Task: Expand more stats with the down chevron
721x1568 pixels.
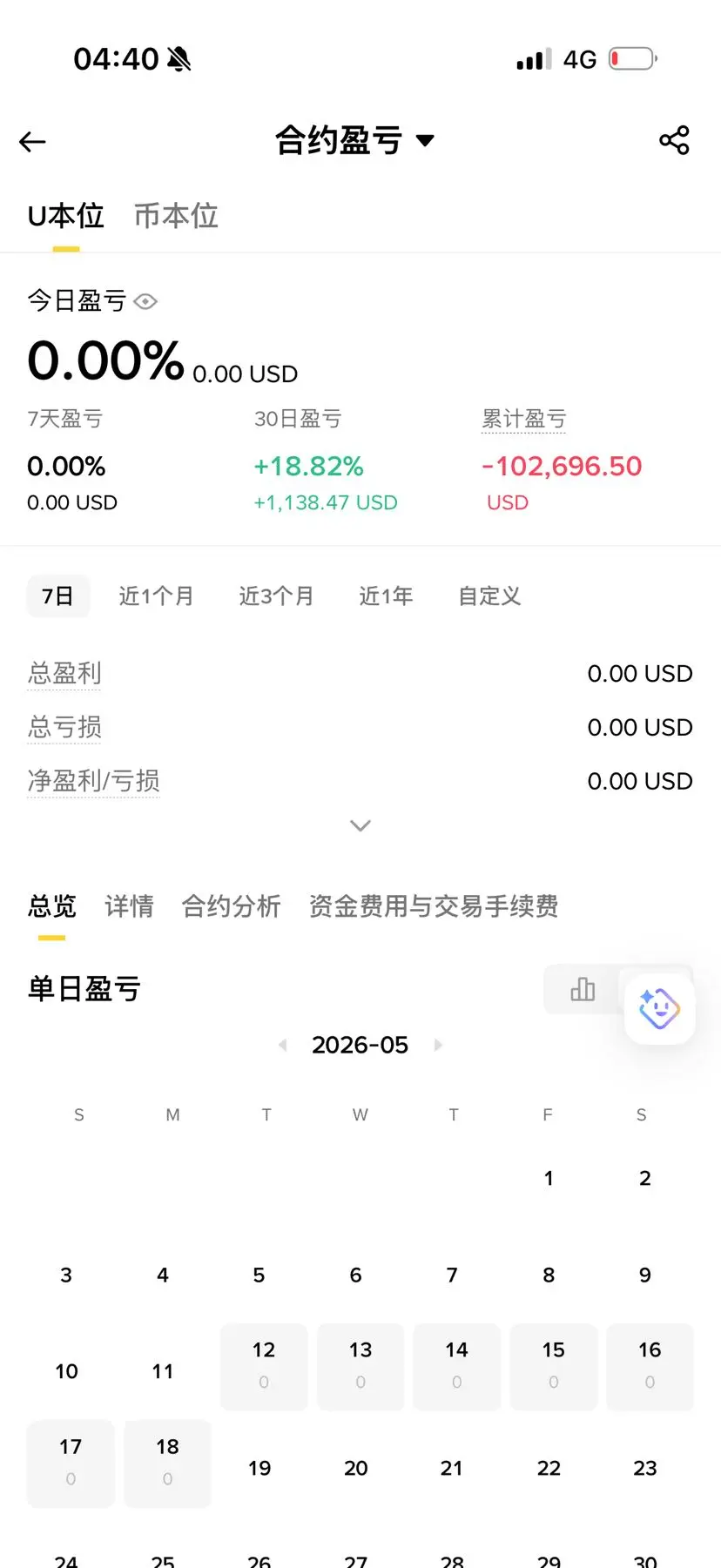Action: (x=360, y=825)
